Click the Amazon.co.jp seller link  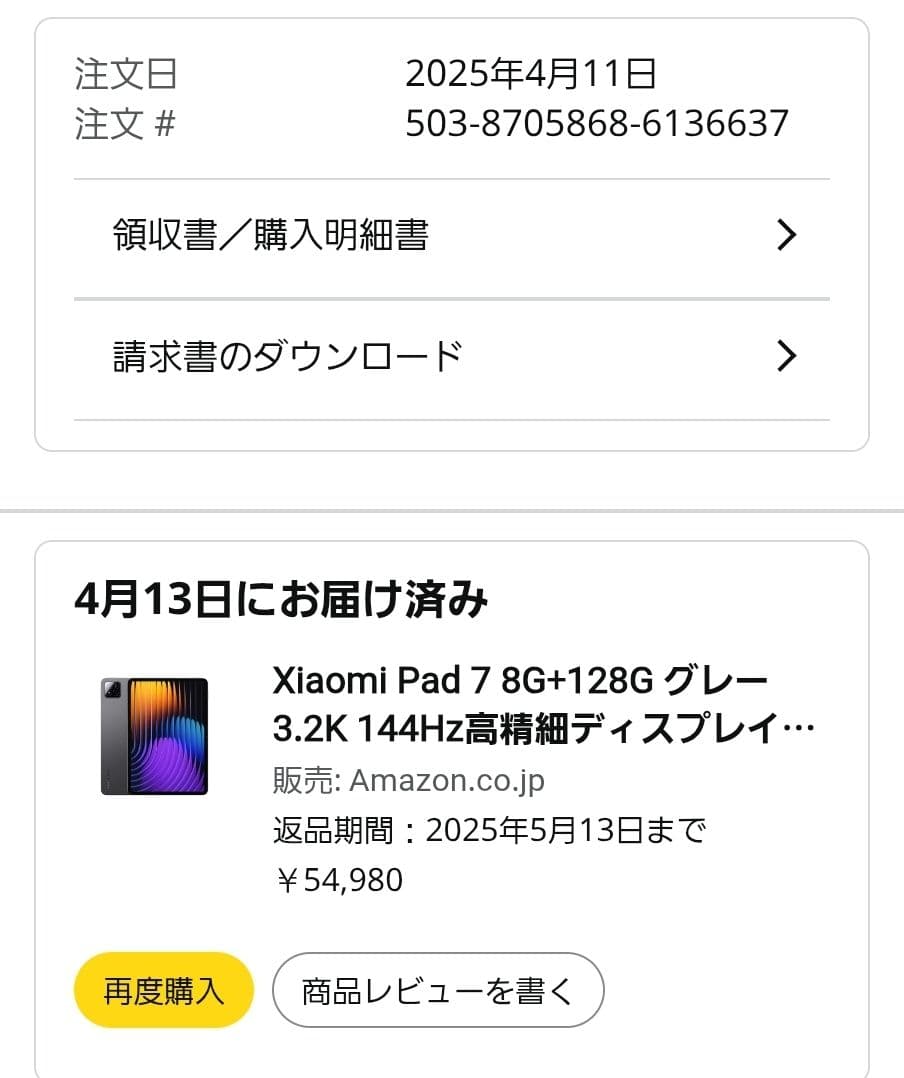447,780
